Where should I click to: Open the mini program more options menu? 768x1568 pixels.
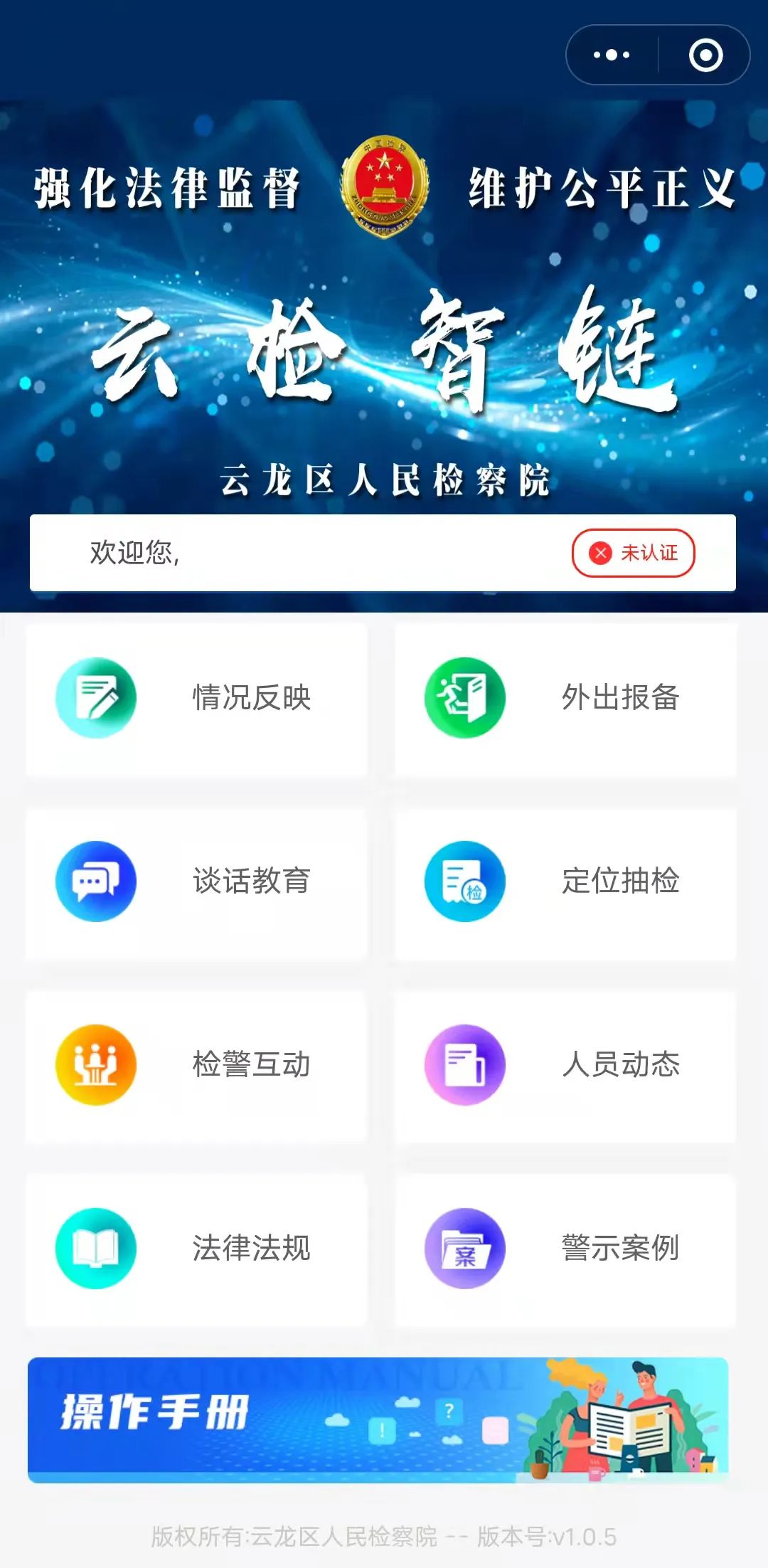point(612,55)
